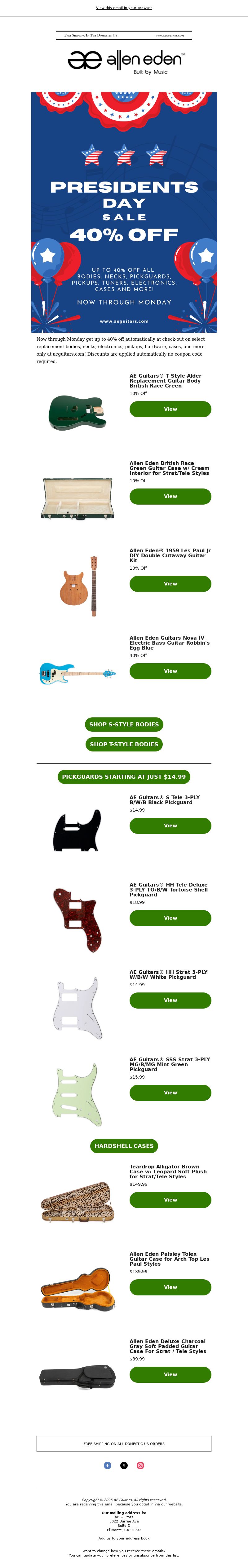Open the Shop T-Style Bodies button
This screenshot has height=1568, width=248.
[124, 744]
